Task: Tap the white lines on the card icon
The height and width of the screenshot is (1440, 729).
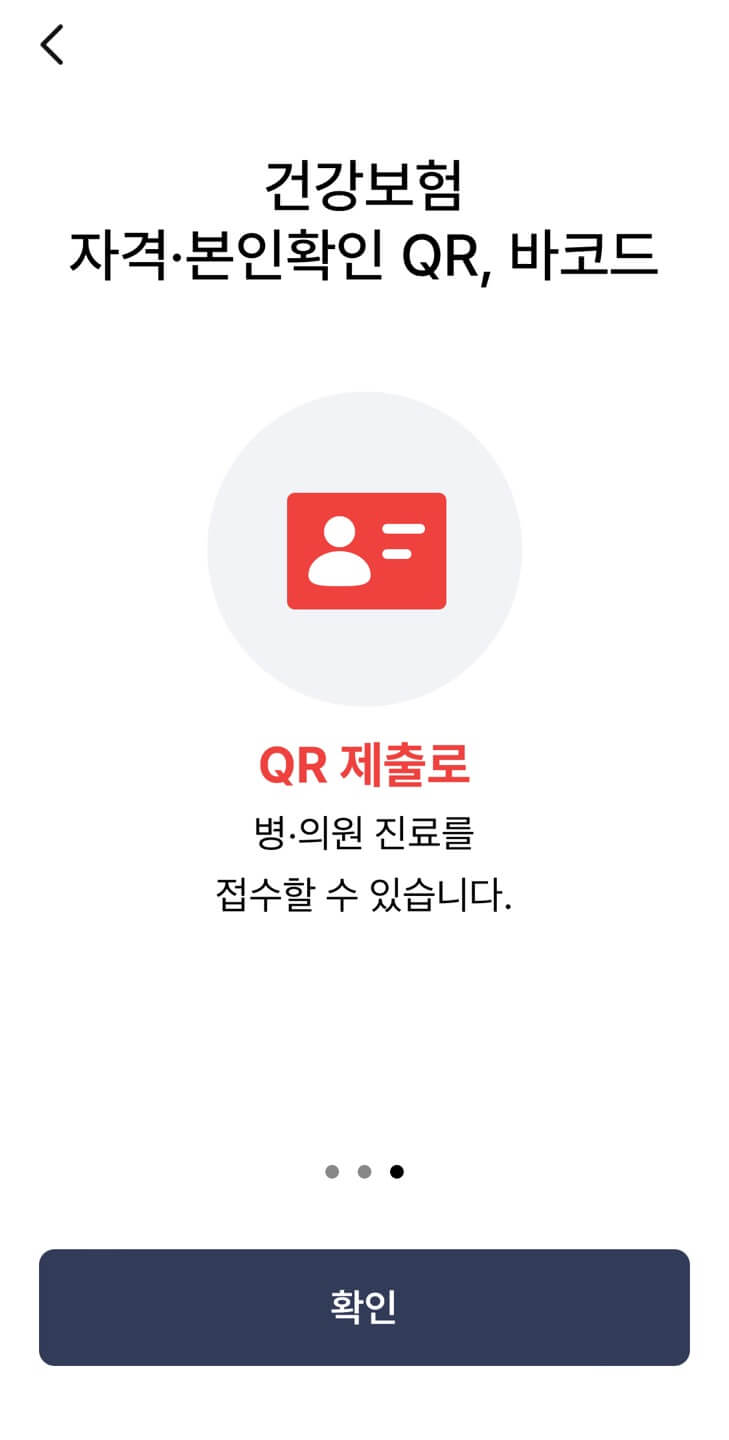Action: point(403,540)
